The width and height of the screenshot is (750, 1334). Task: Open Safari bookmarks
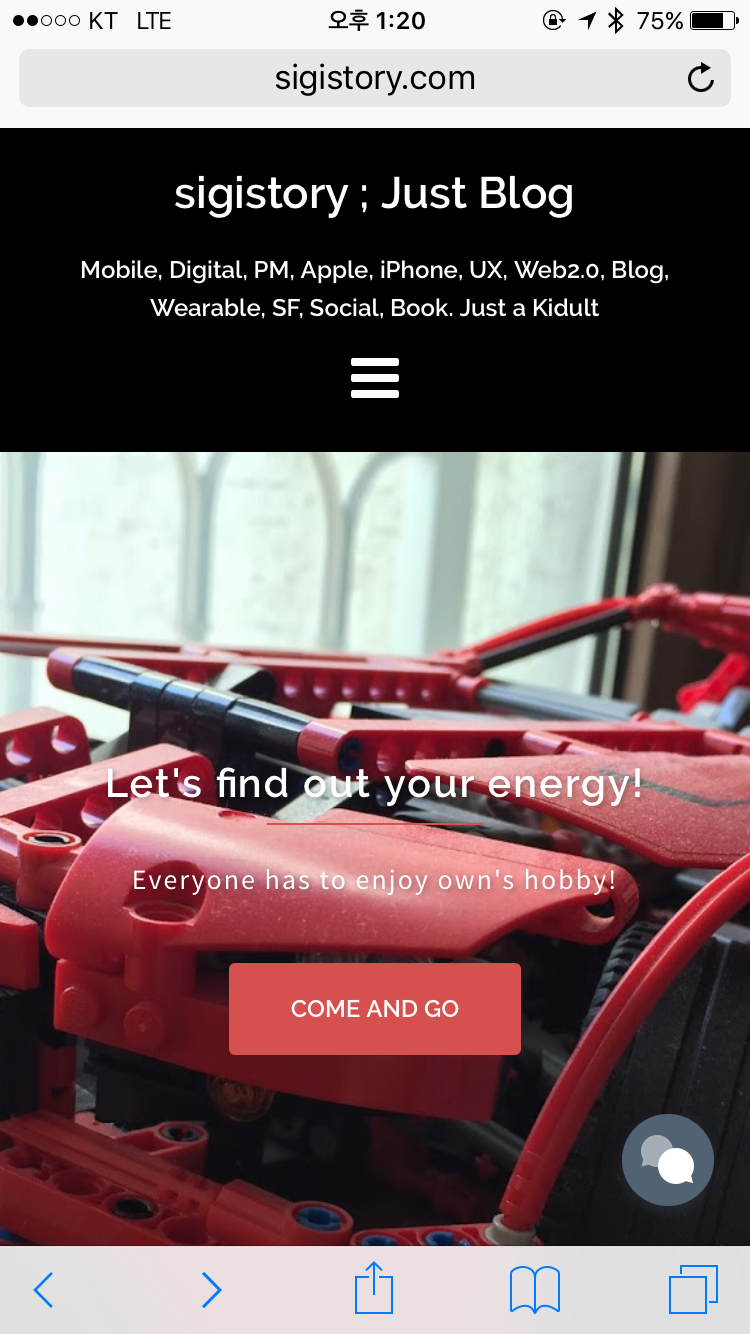pyautogui.click(x=535, y=1290)
